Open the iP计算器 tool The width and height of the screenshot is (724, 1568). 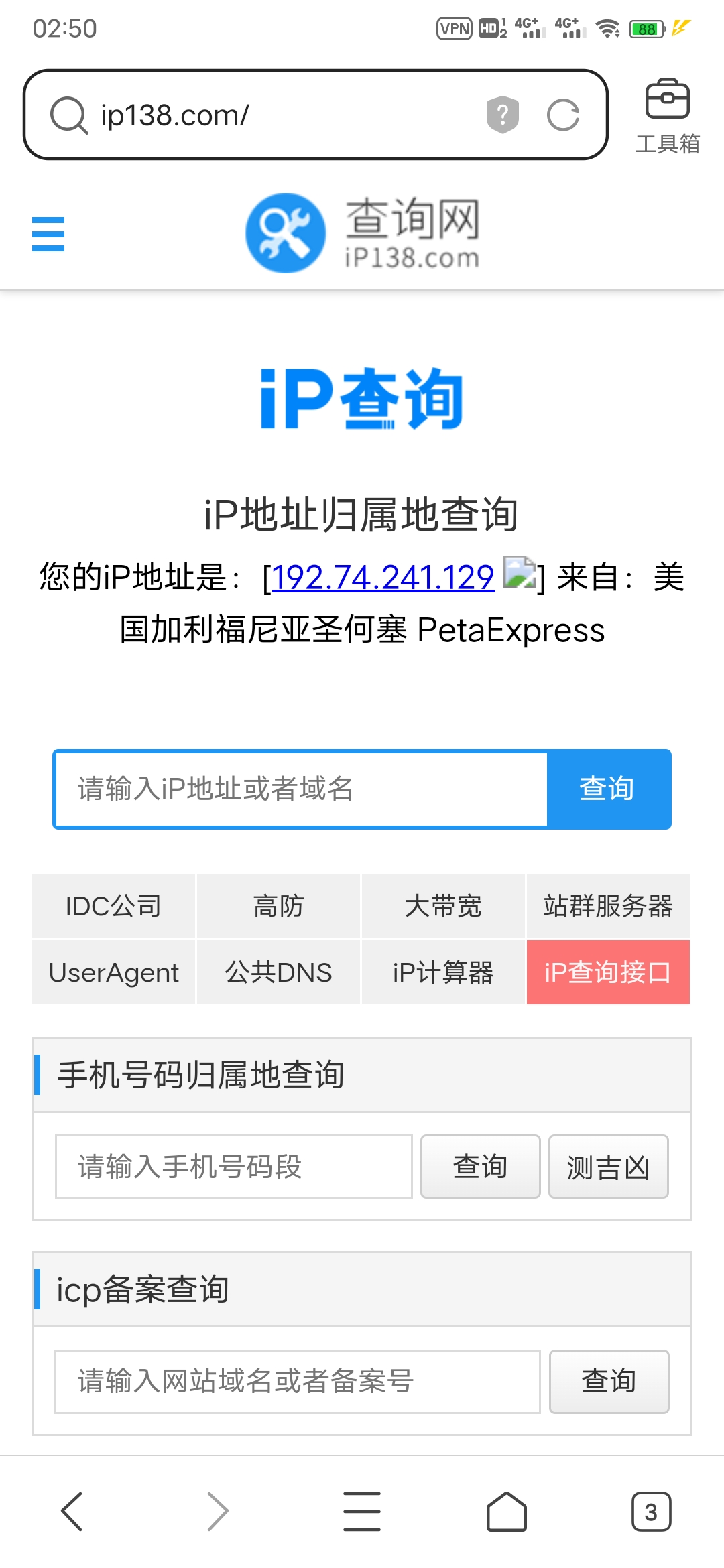[443, 972]
